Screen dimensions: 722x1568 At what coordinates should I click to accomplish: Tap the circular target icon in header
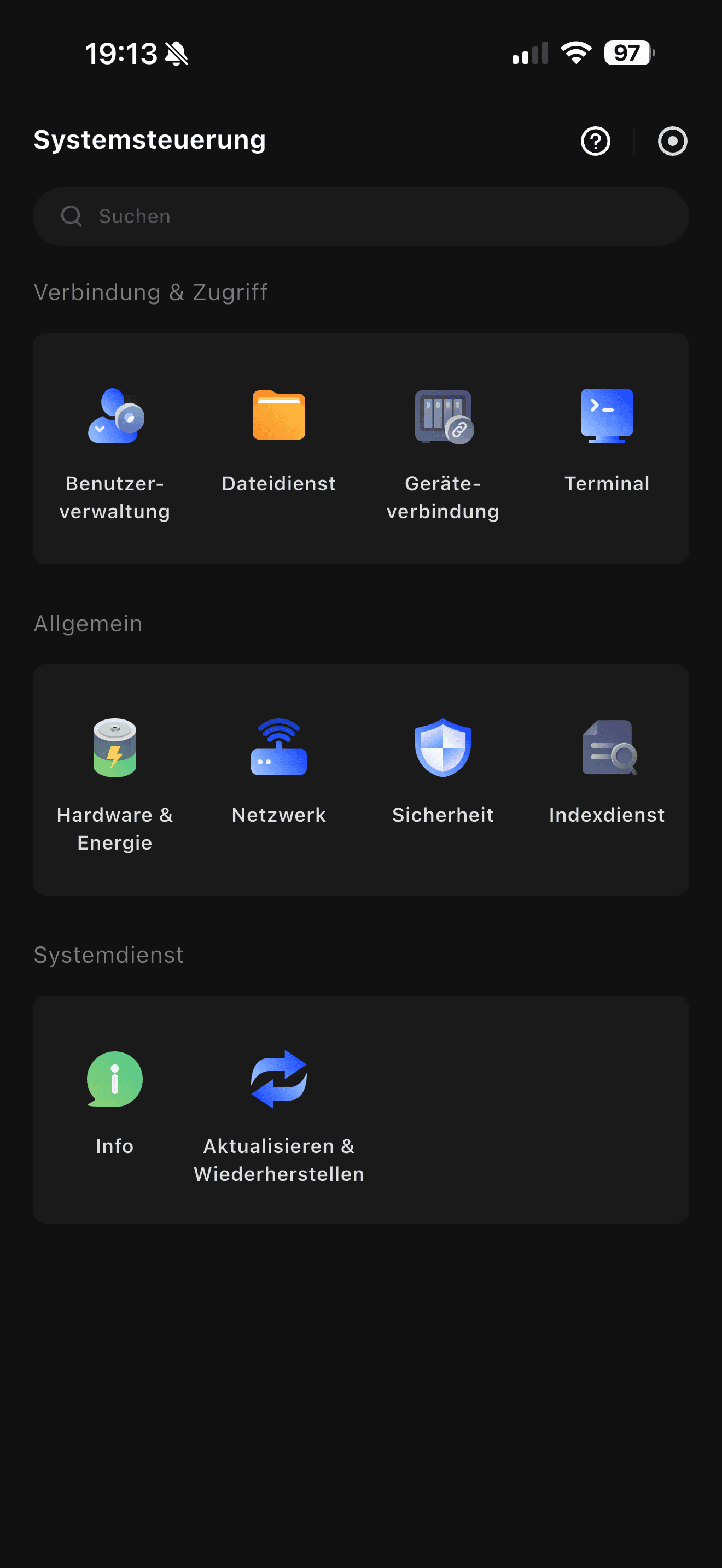click(672, 141)
